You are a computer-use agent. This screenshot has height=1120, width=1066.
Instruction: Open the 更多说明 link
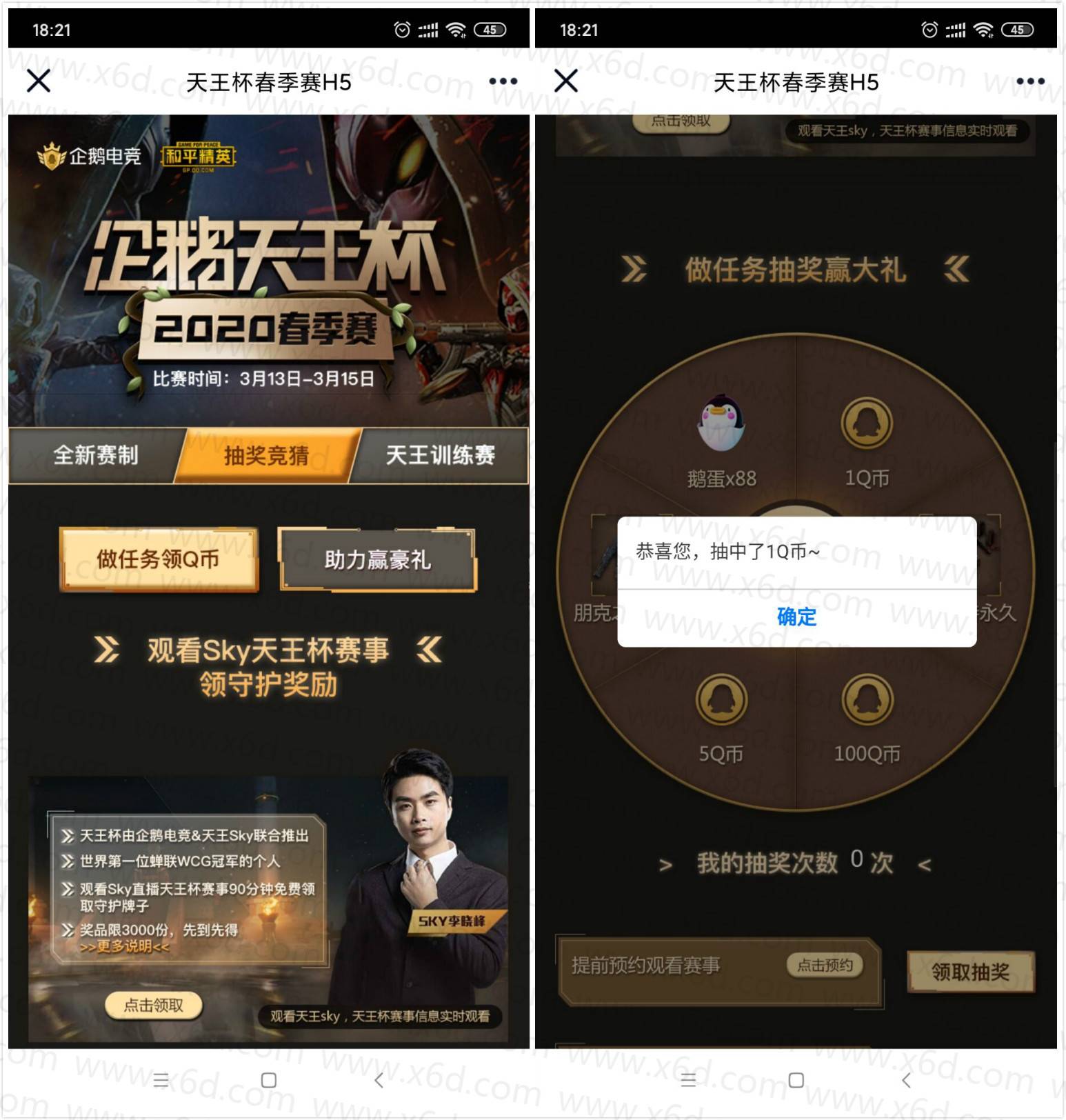coord(124,946)
